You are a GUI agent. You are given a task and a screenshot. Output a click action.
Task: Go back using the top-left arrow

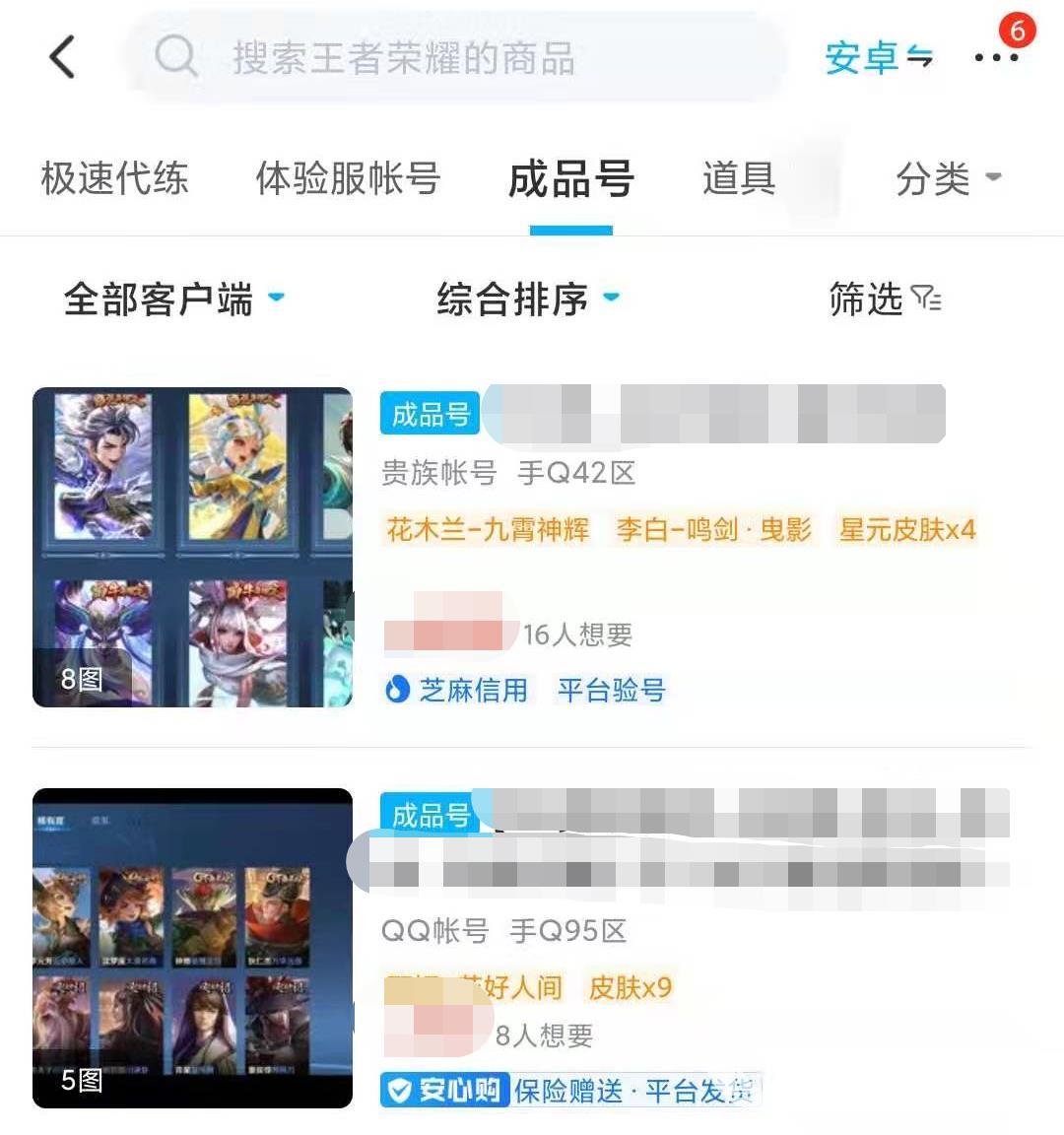click(x=62, y=57)
